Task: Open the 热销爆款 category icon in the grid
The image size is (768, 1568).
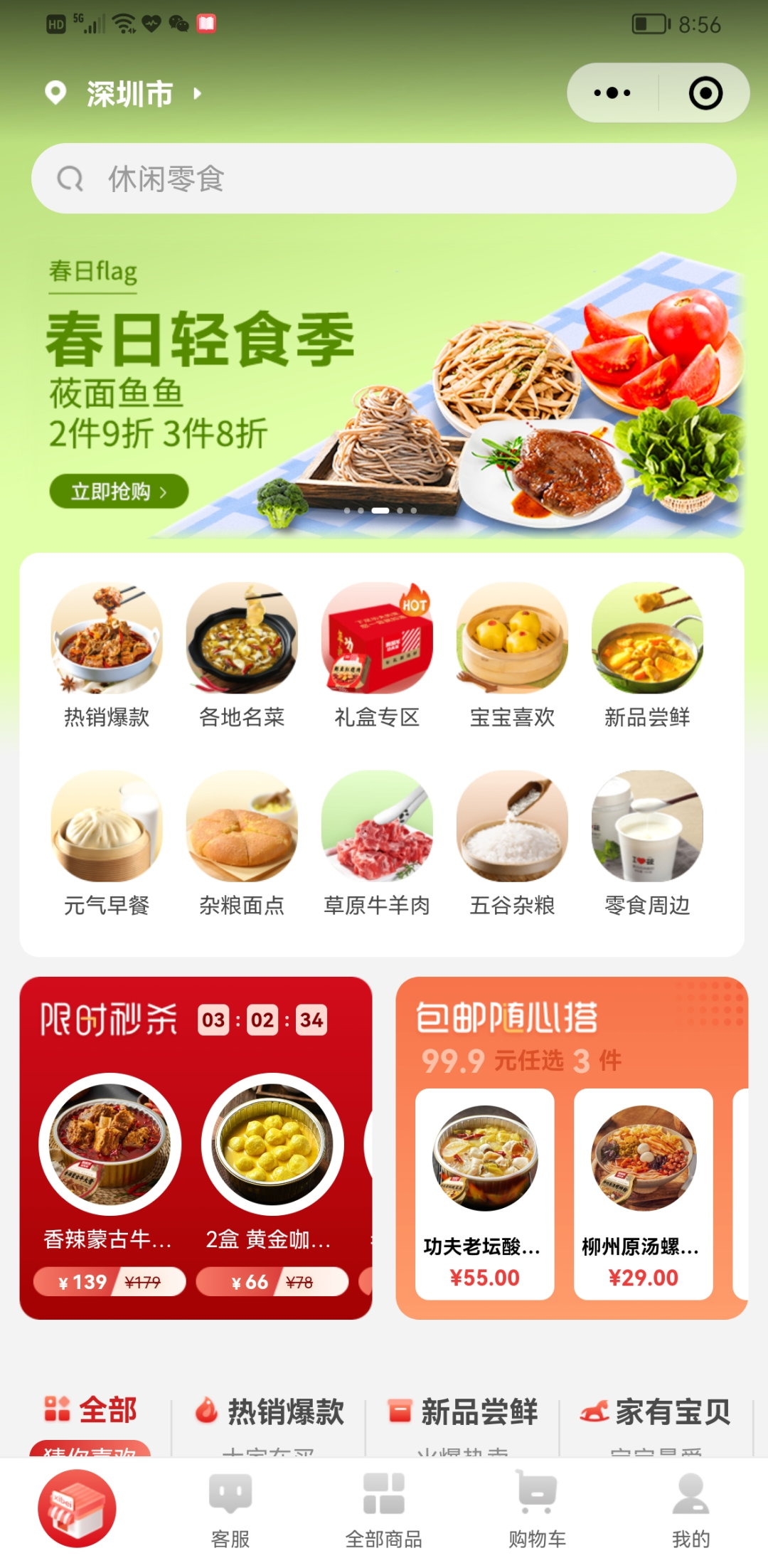Action: 107,653
